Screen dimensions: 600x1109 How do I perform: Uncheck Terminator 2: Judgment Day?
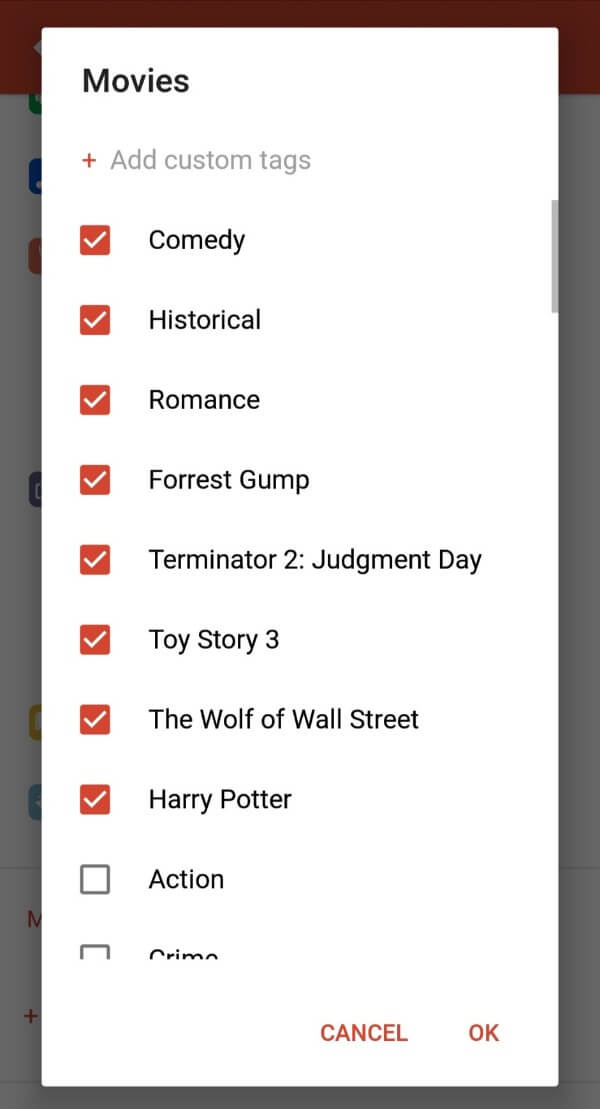pos(95,560)
